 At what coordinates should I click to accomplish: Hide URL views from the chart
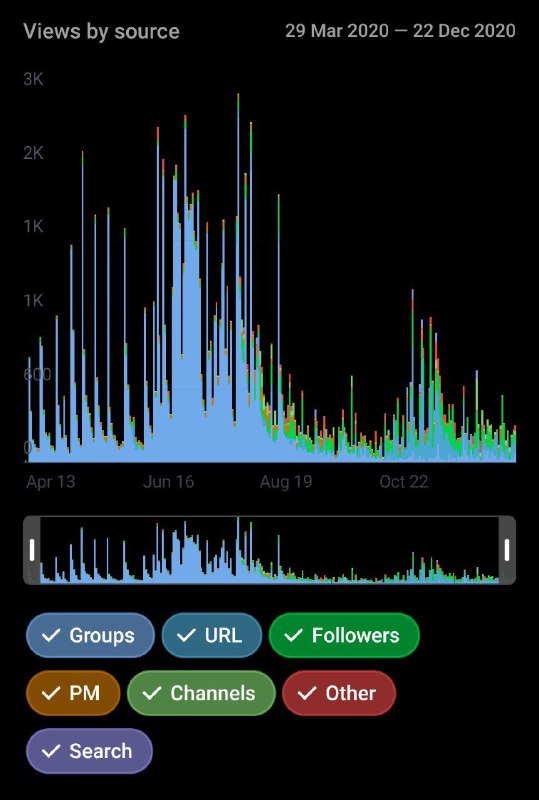212,635
